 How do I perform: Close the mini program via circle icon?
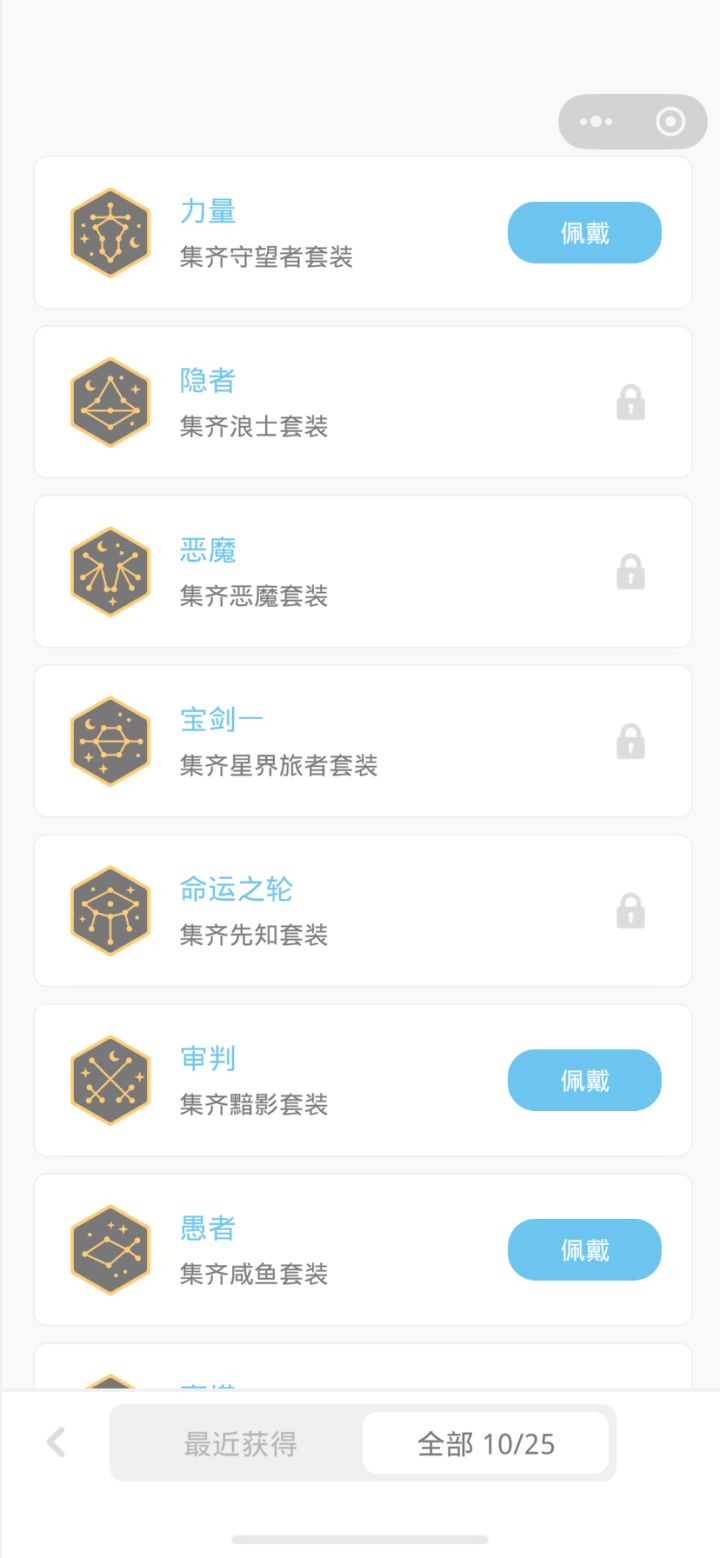point(670,122)
